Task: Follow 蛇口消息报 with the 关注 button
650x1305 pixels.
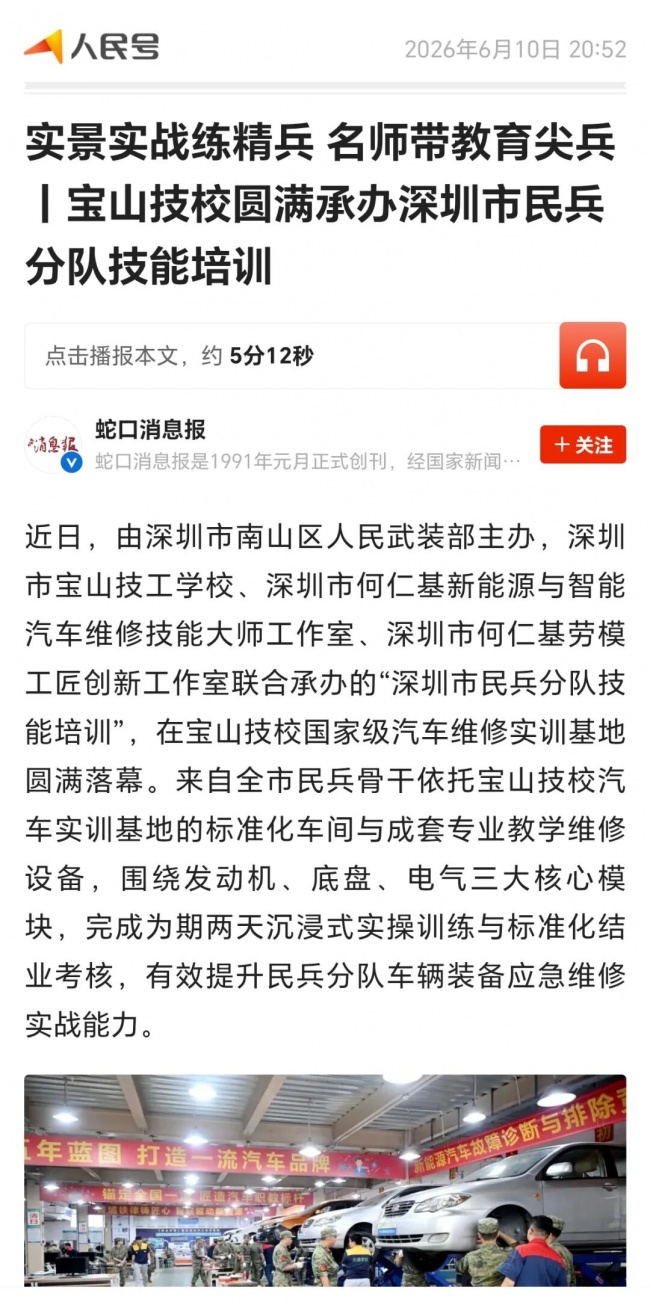Action: tap(583, 445)
